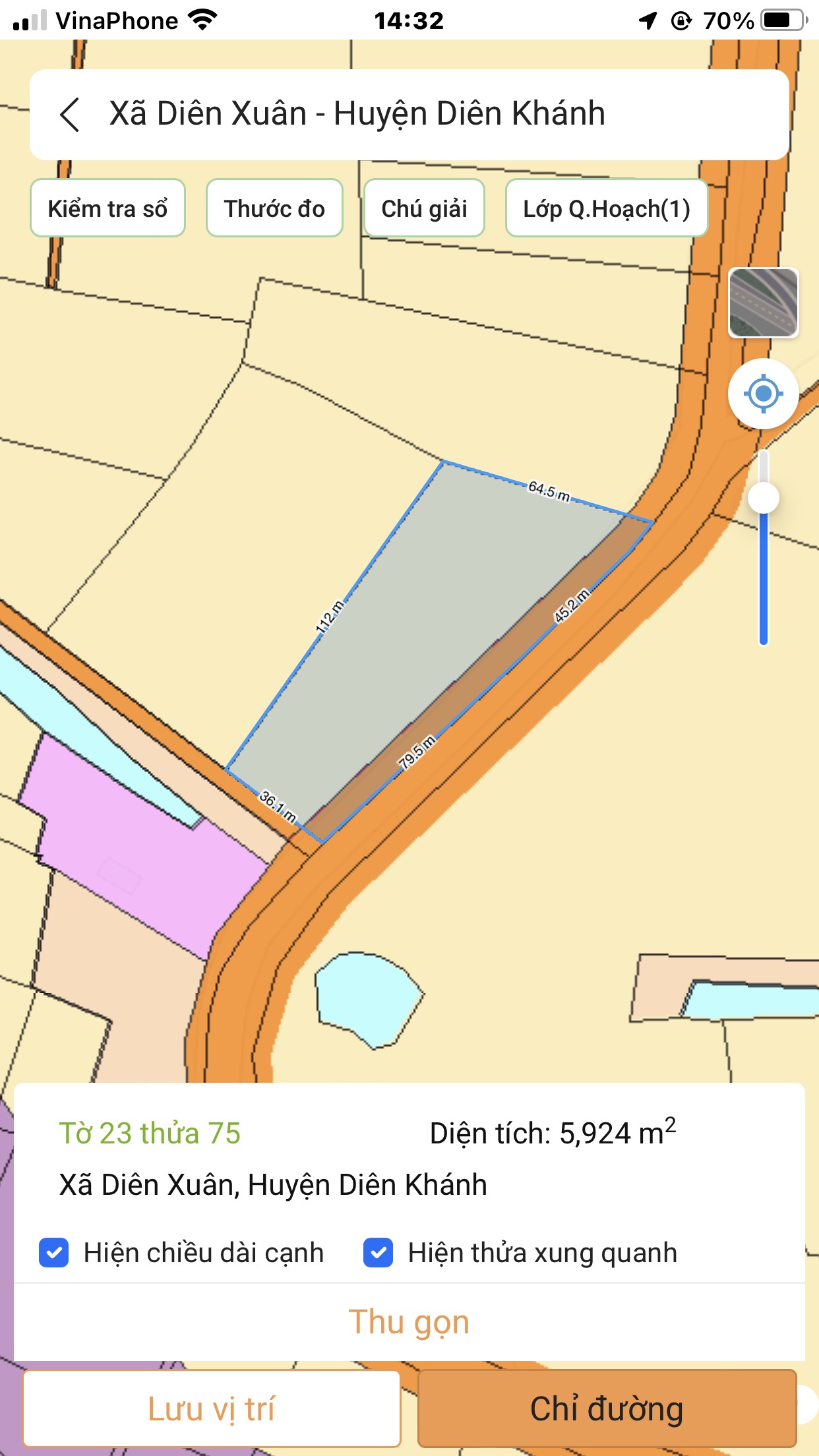Open Lớp Q.Hoạch(1) layer options
The width and height of the screenshot is (819, 1456).
click(x=606, y=208)
